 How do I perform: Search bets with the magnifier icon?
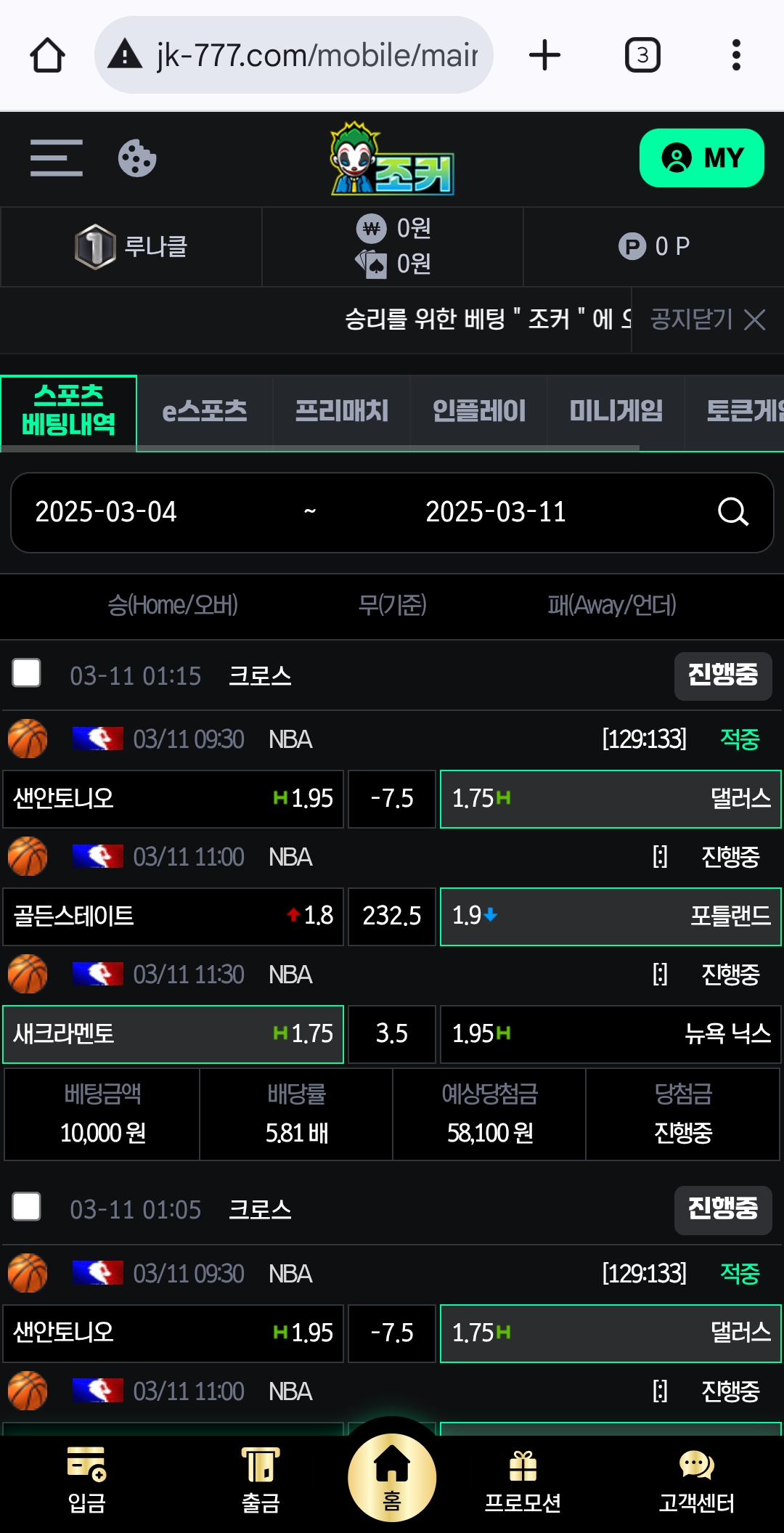pos(732,512)
